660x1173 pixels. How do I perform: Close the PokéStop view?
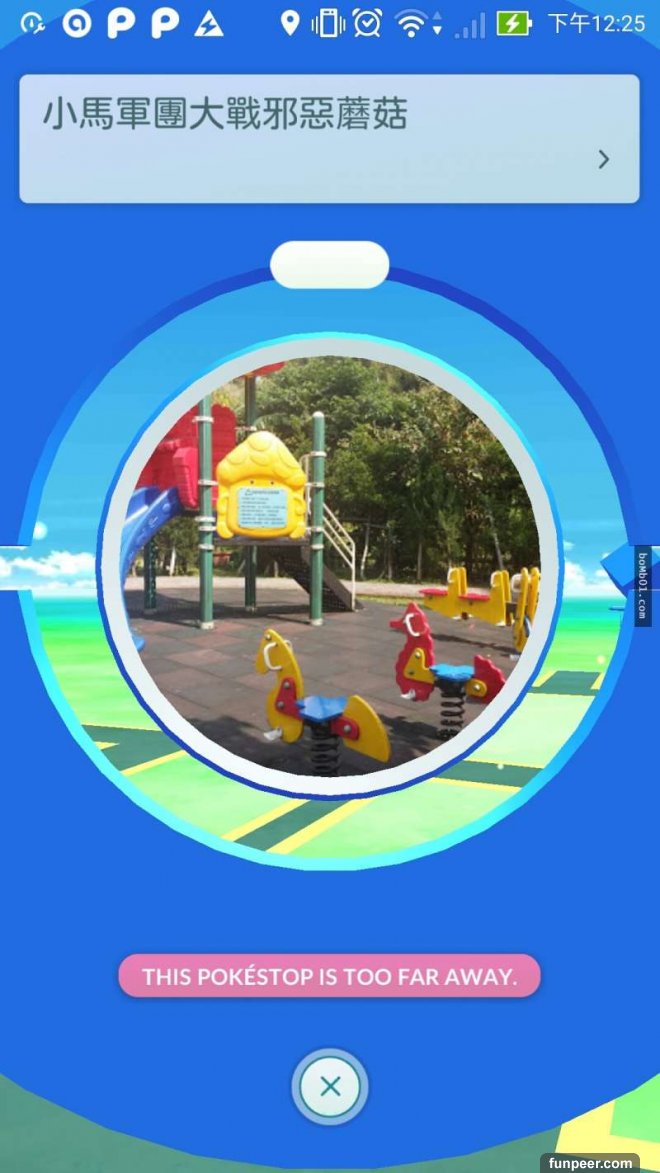coord(330,1086)
